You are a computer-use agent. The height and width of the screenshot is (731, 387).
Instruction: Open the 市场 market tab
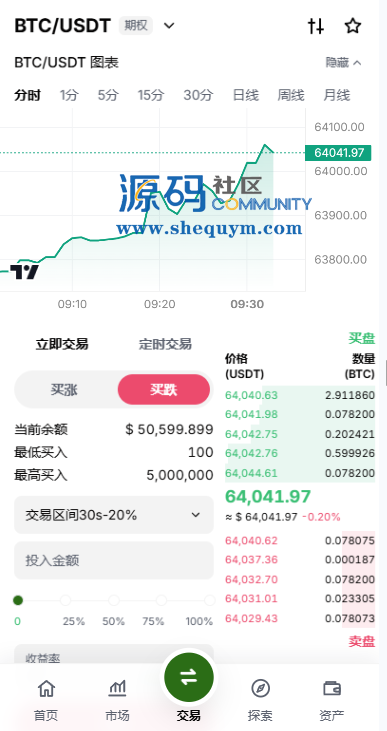point(117,700)
